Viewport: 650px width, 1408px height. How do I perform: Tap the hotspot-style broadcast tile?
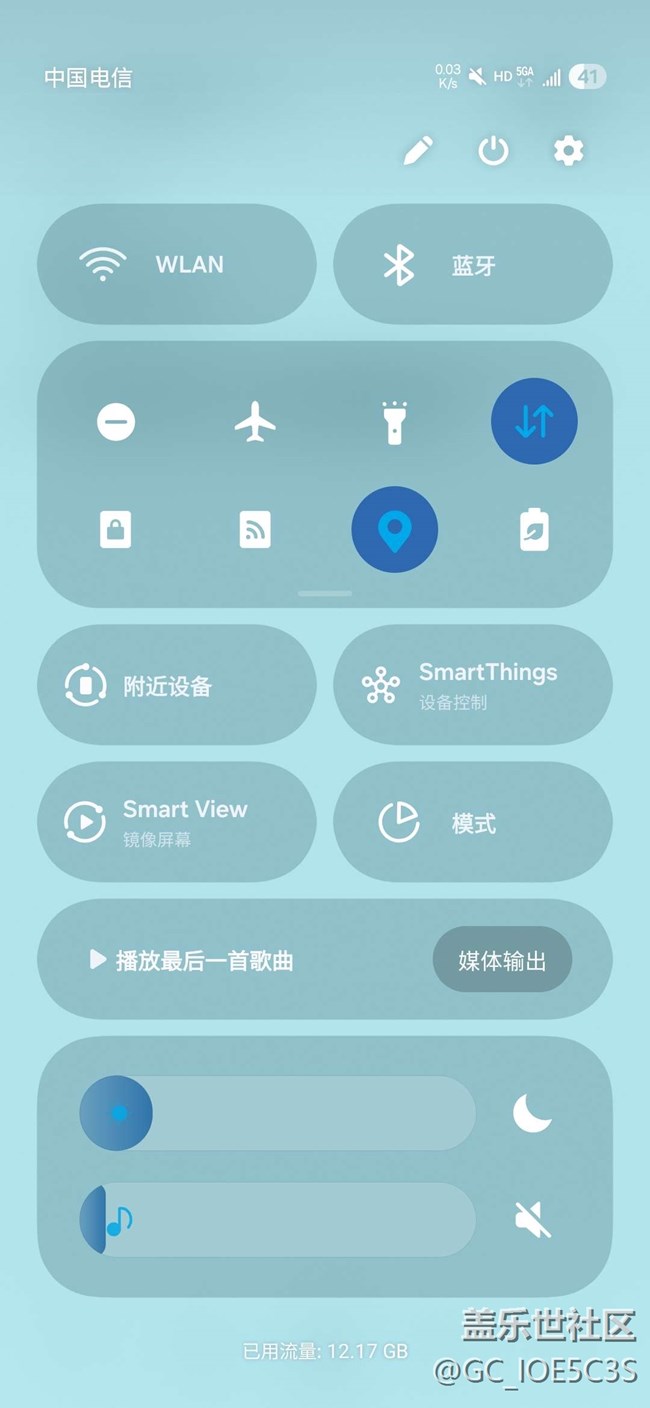[x=255, y=529]
